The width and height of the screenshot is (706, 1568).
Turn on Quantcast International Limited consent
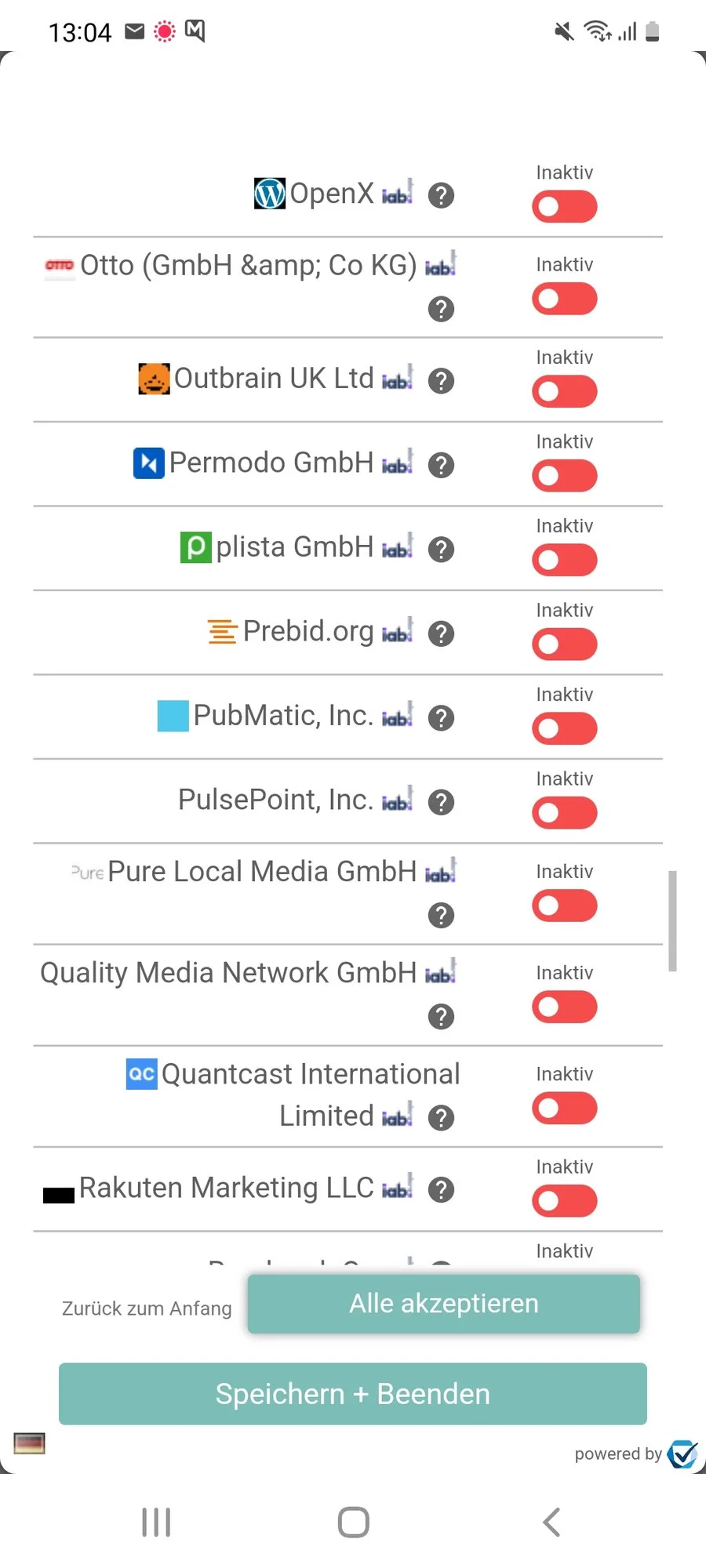coord(564,1108)
